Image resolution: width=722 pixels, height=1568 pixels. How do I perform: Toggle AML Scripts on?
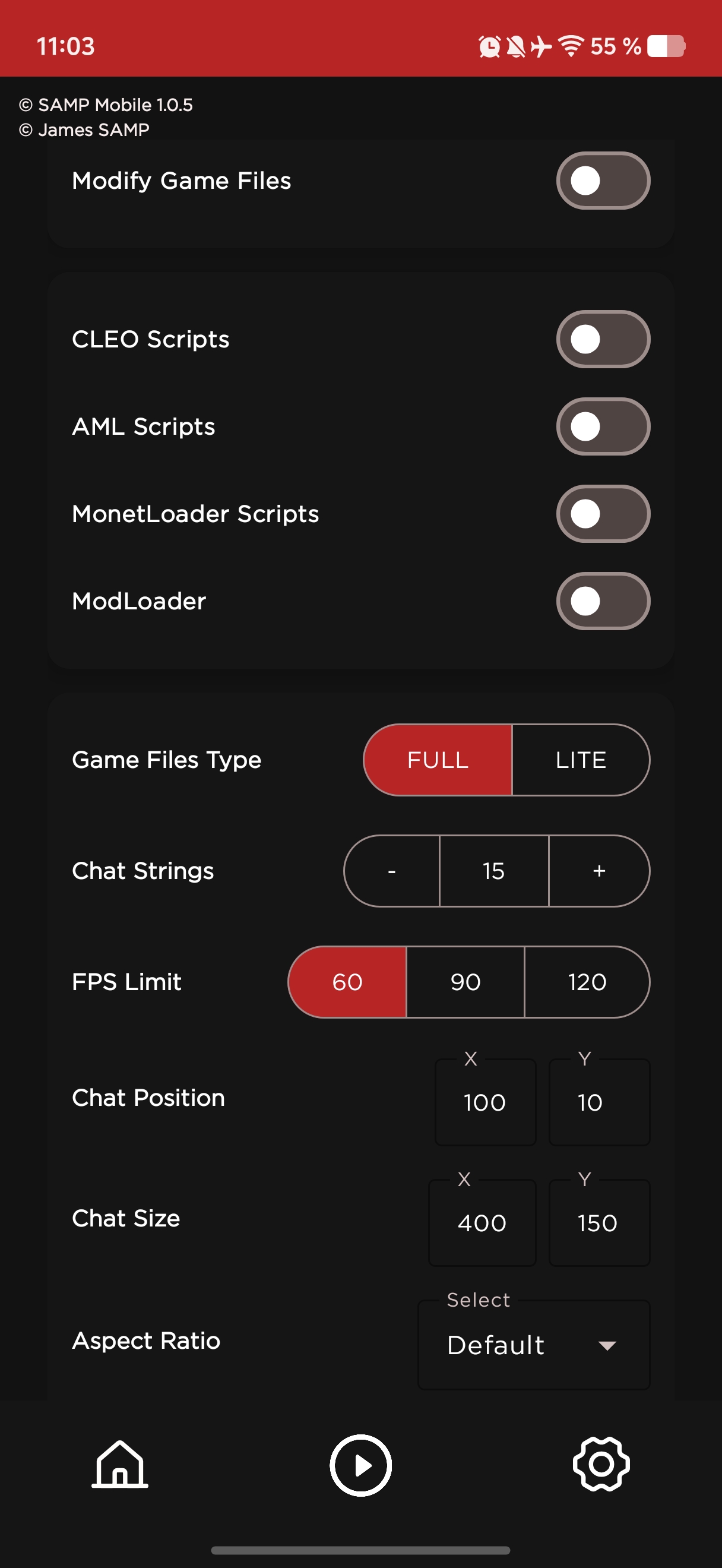tap(603, 426)
